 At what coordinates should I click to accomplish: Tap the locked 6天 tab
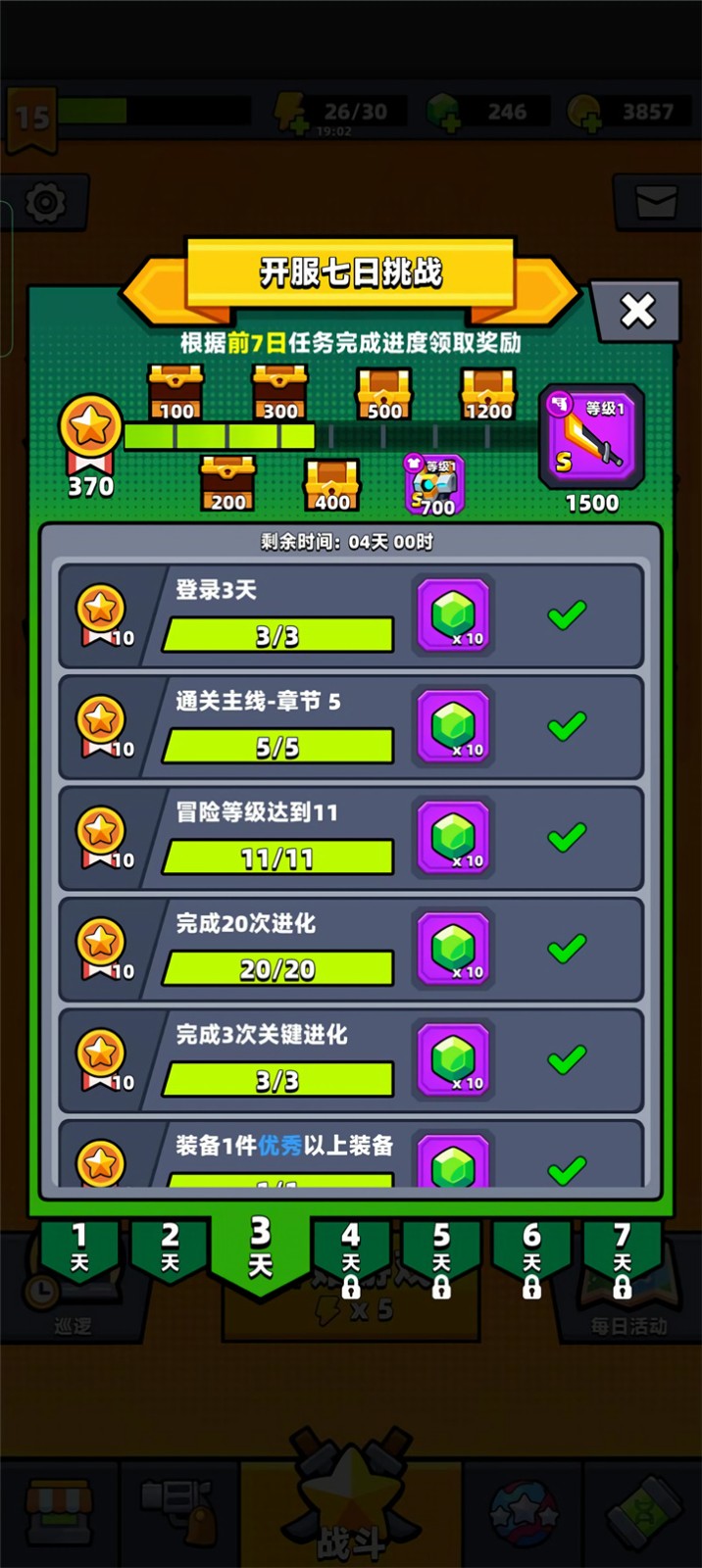(x=531, y=1256)
